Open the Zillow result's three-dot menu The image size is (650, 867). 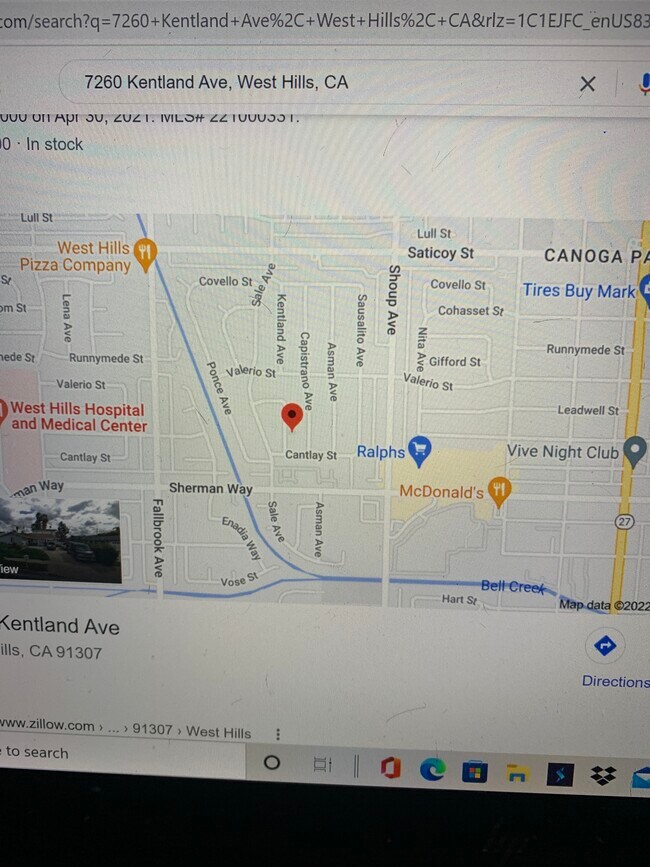277,734
